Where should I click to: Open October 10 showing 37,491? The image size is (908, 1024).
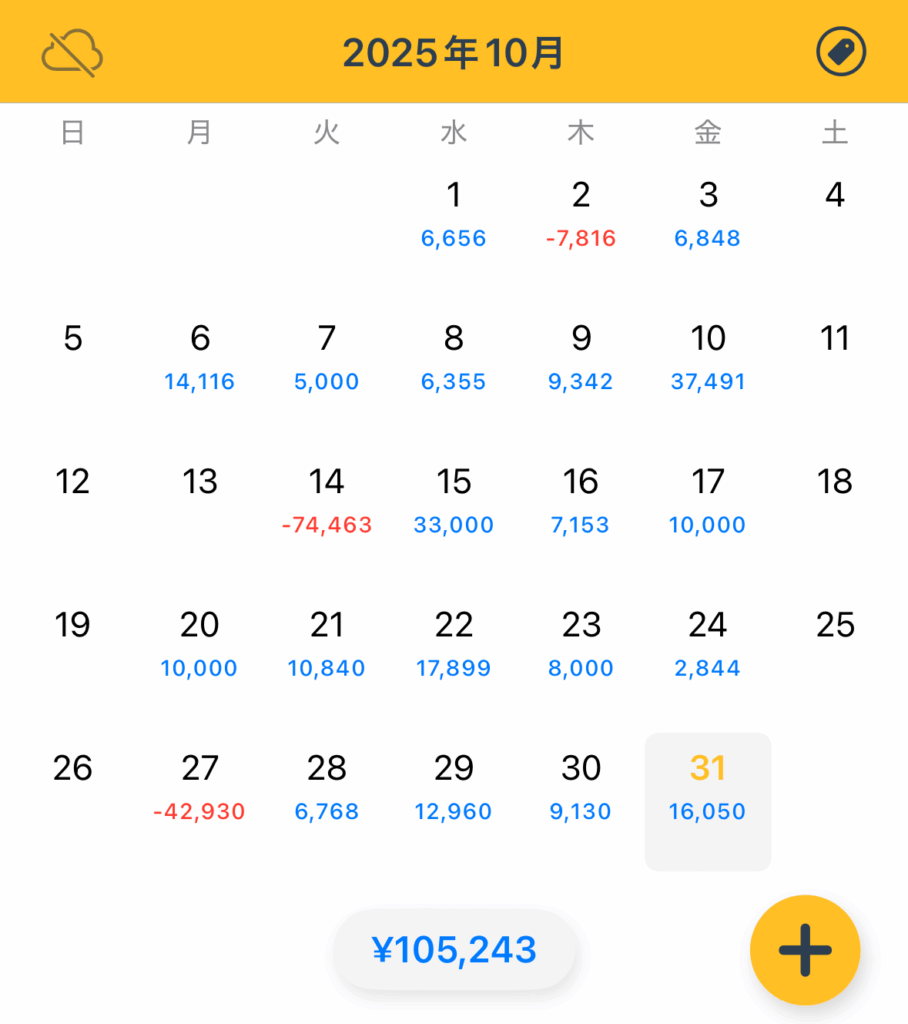point(708,356)
